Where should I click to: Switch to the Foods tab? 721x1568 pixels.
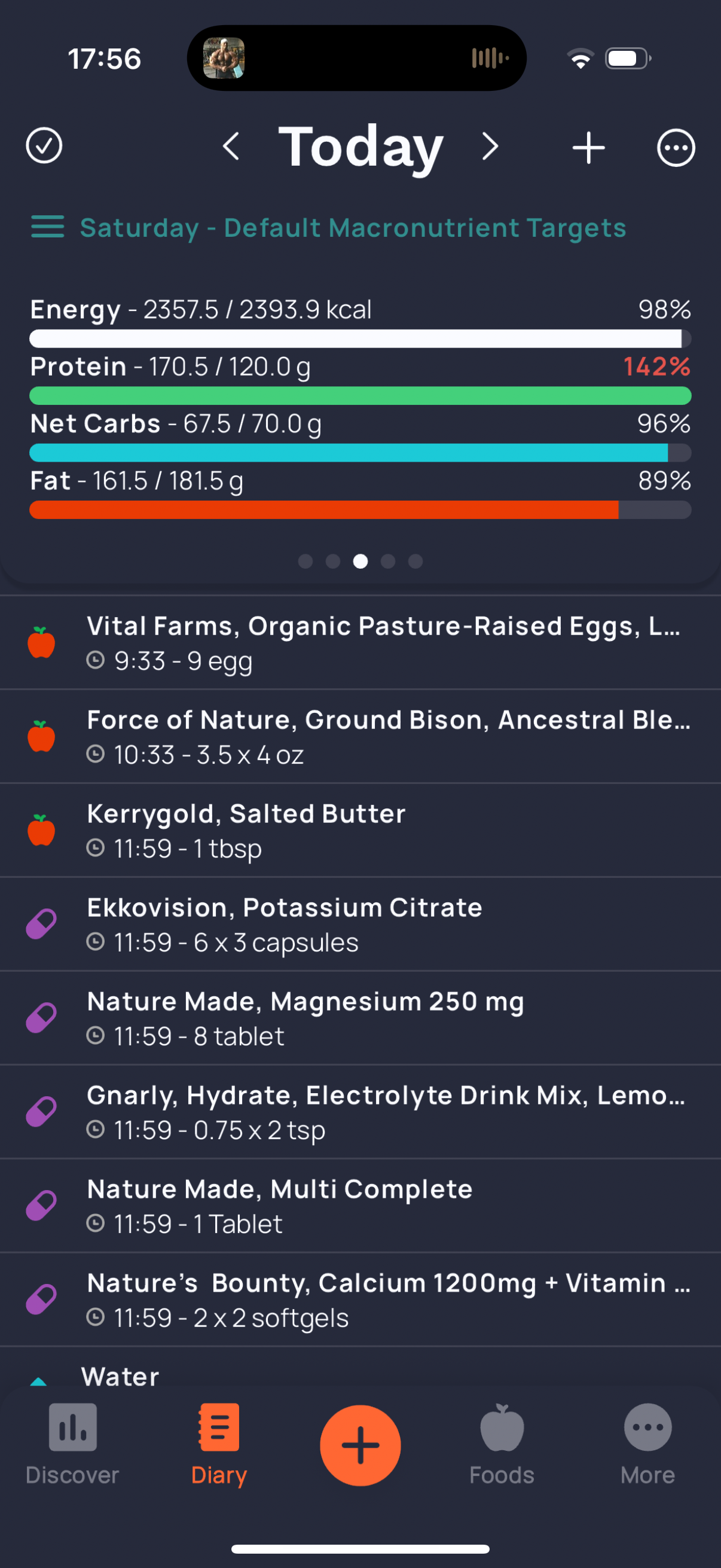[502, 1444]
